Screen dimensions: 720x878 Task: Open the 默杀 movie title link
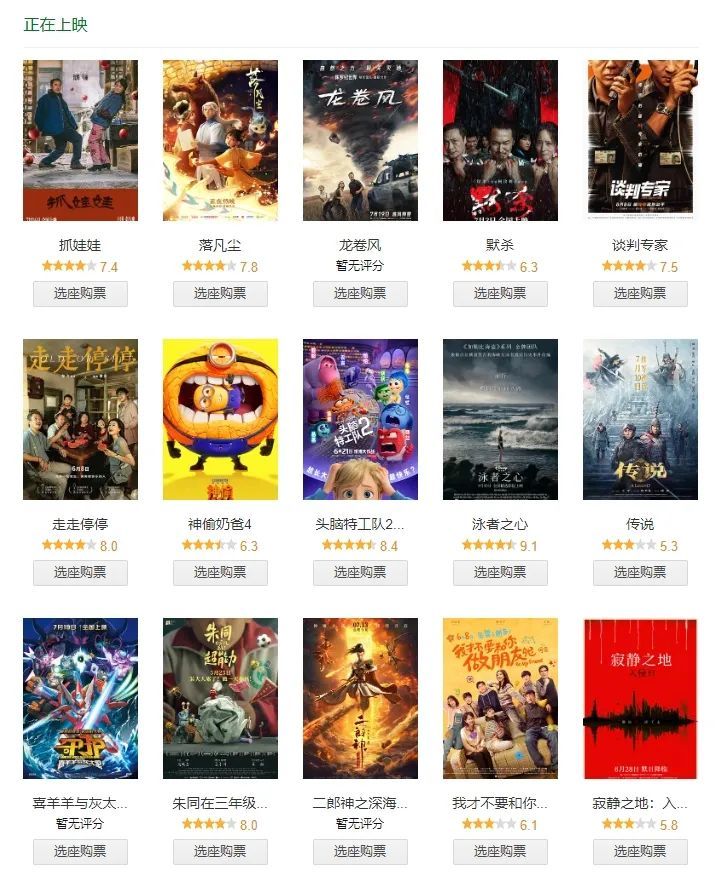tap(501, 243)
